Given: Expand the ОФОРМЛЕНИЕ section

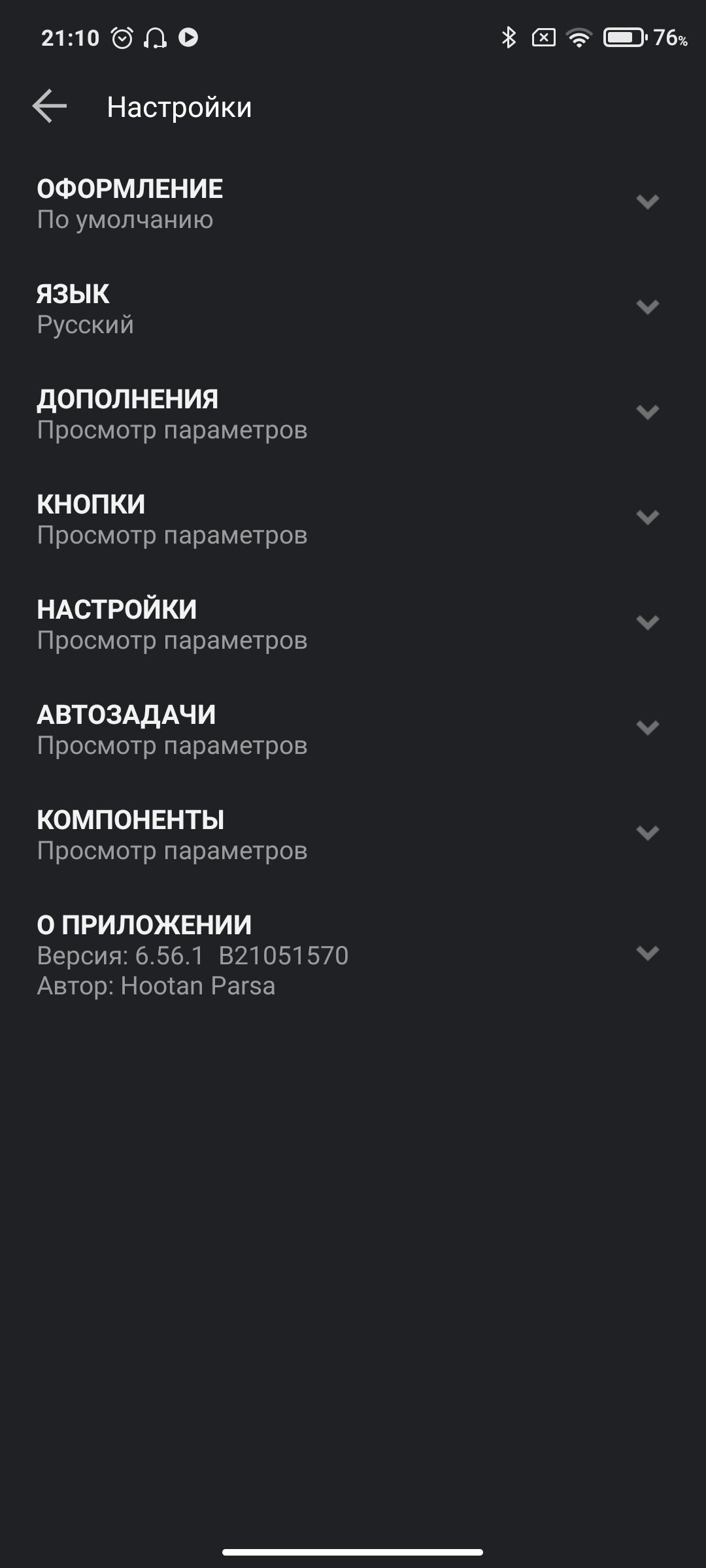Looking at the screenshot, I should pyautogui.click(x=353, y=203).
